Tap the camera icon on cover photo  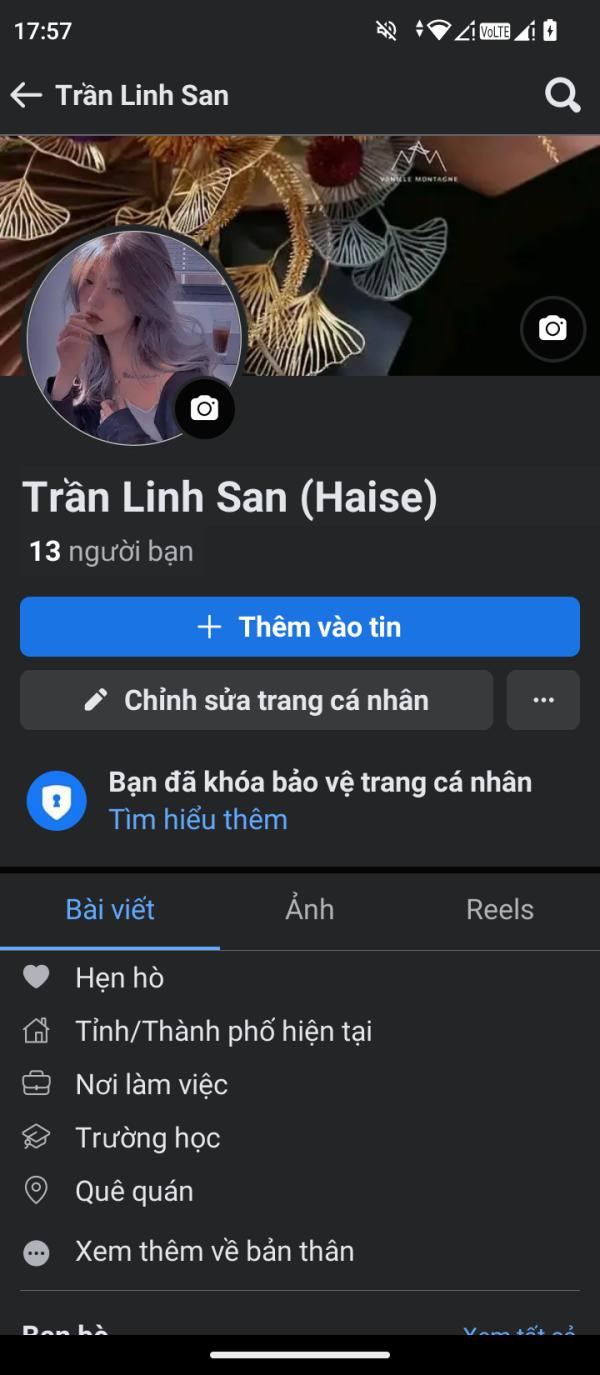553,328
